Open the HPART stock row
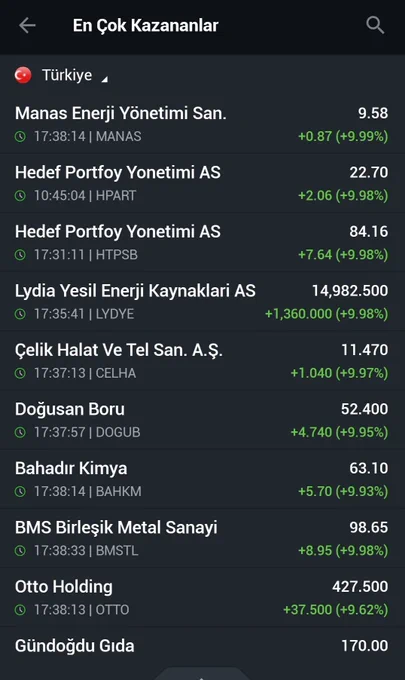 (x=202, y=183)
